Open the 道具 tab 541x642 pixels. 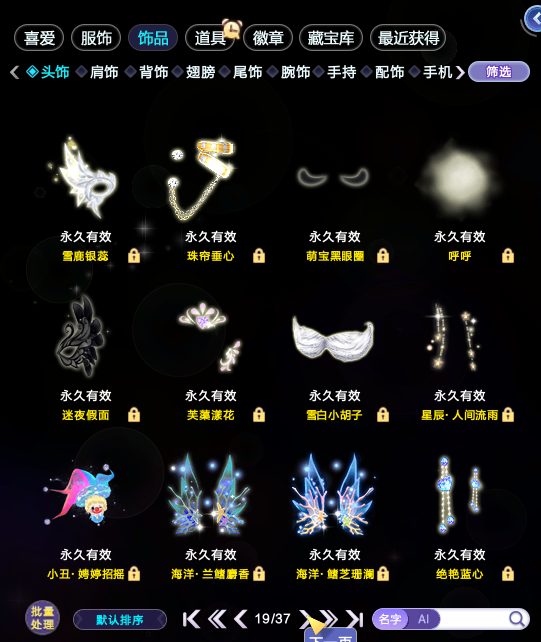click(x=210, y=38)
